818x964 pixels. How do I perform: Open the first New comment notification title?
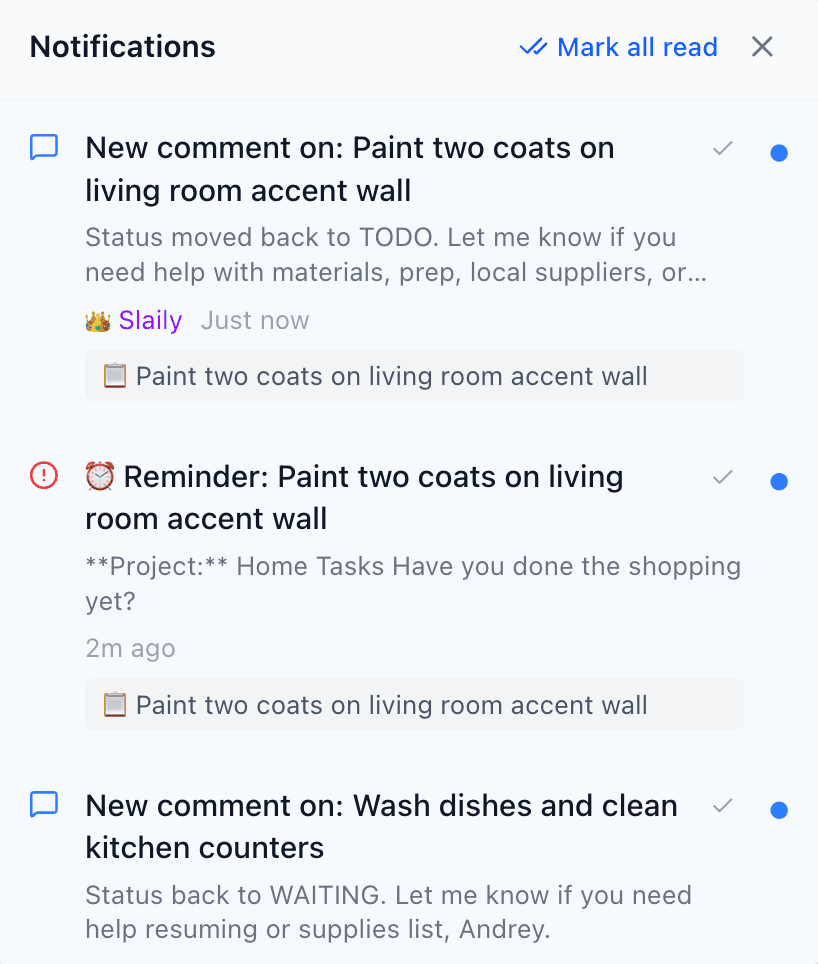click(x=350, y=168)
